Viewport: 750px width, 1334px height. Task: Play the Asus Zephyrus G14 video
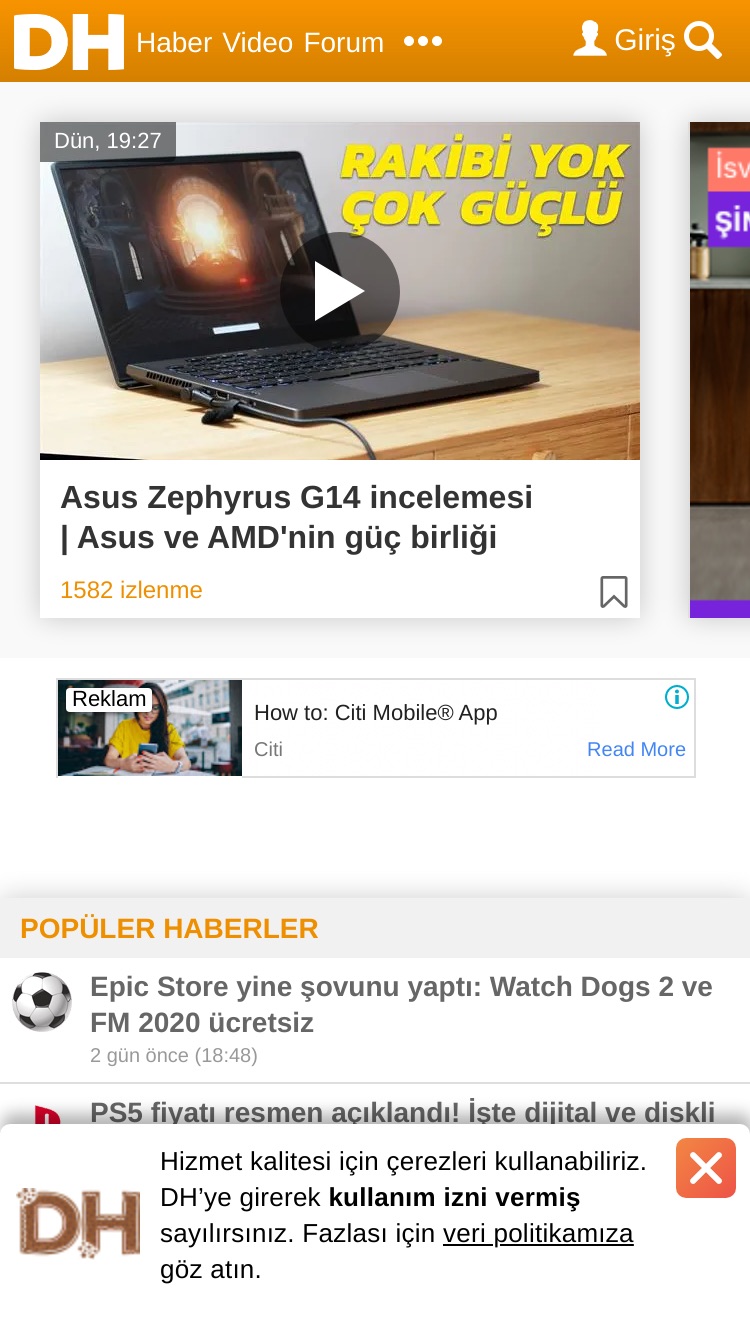pos(340,291)
